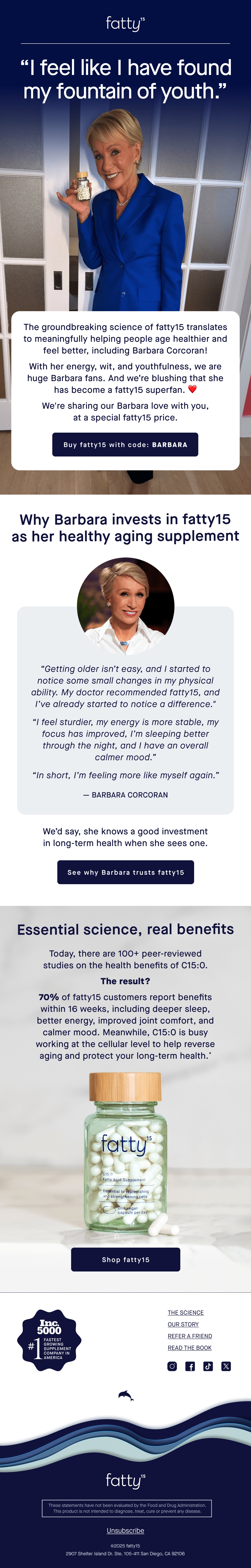The height and width of the screenshot is (1568, 251).
Task: Tap Buy fatty15 with code BARBARA button
Action: tap(125, 444)
